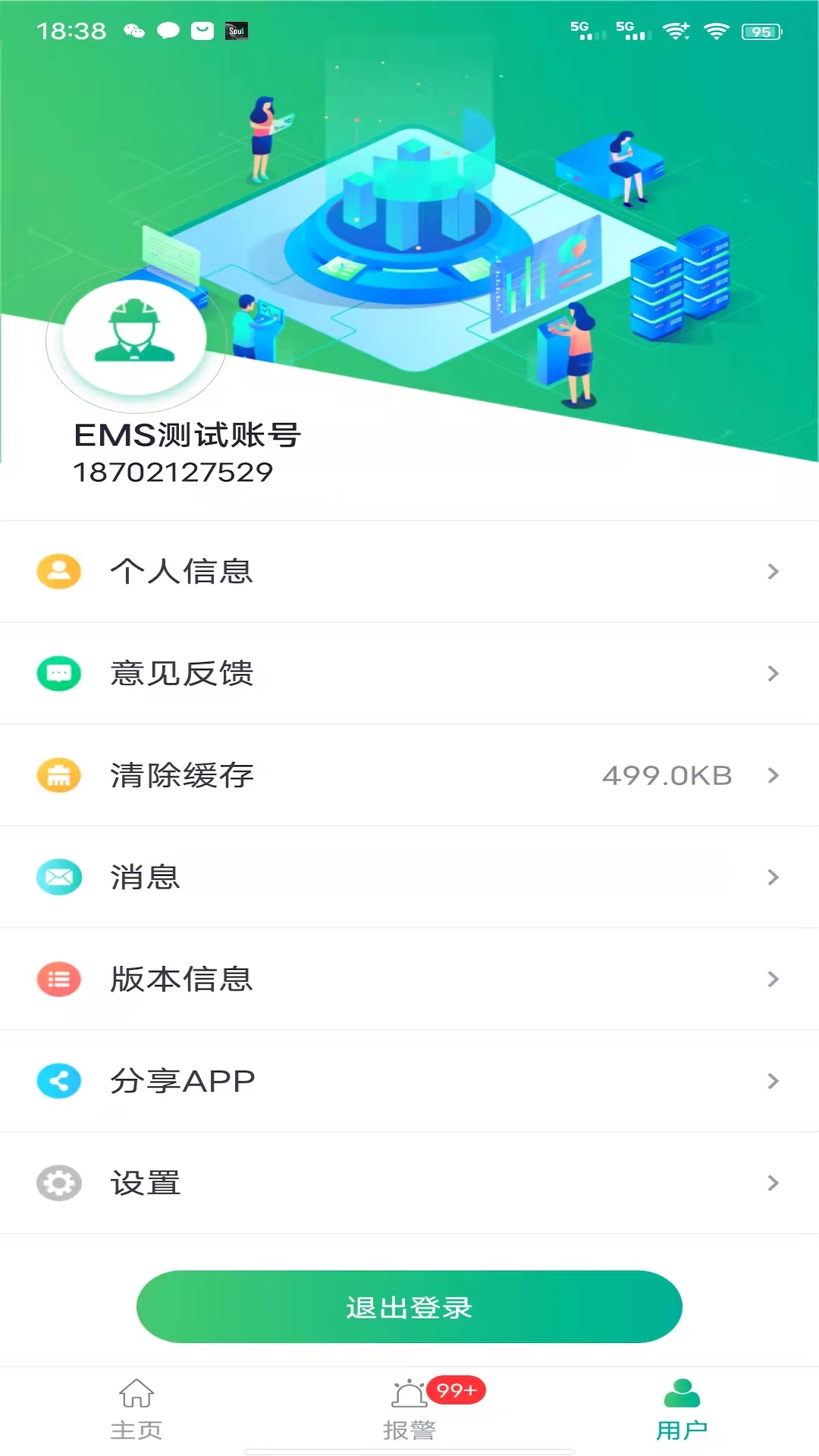The image size is (819, 1456).
Task: Open 意见反馈 feedback page
Action: (x=409, y=673)
